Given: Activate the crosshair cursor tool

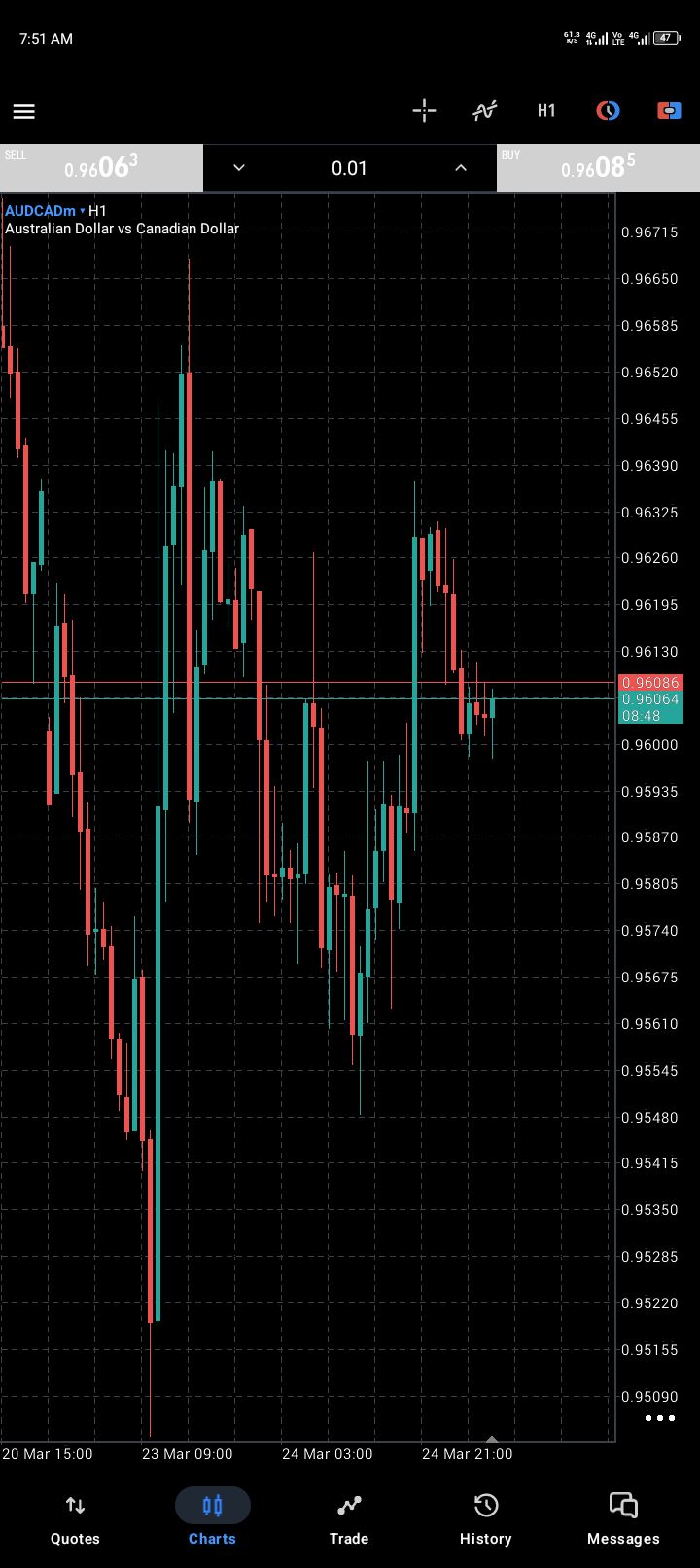Looking at the screenshot, I should pos(424,111).
